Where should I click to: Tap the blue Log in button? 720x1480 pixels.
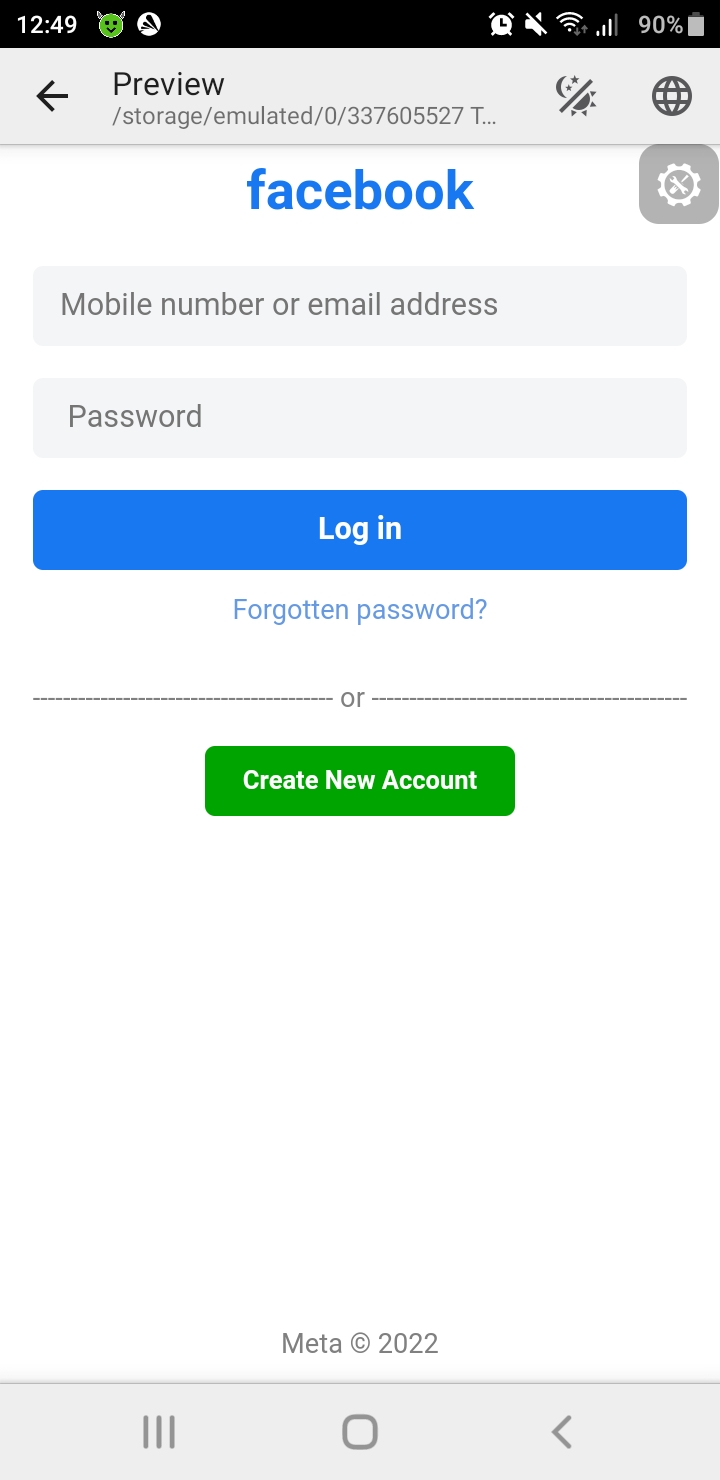click(360, 530)
